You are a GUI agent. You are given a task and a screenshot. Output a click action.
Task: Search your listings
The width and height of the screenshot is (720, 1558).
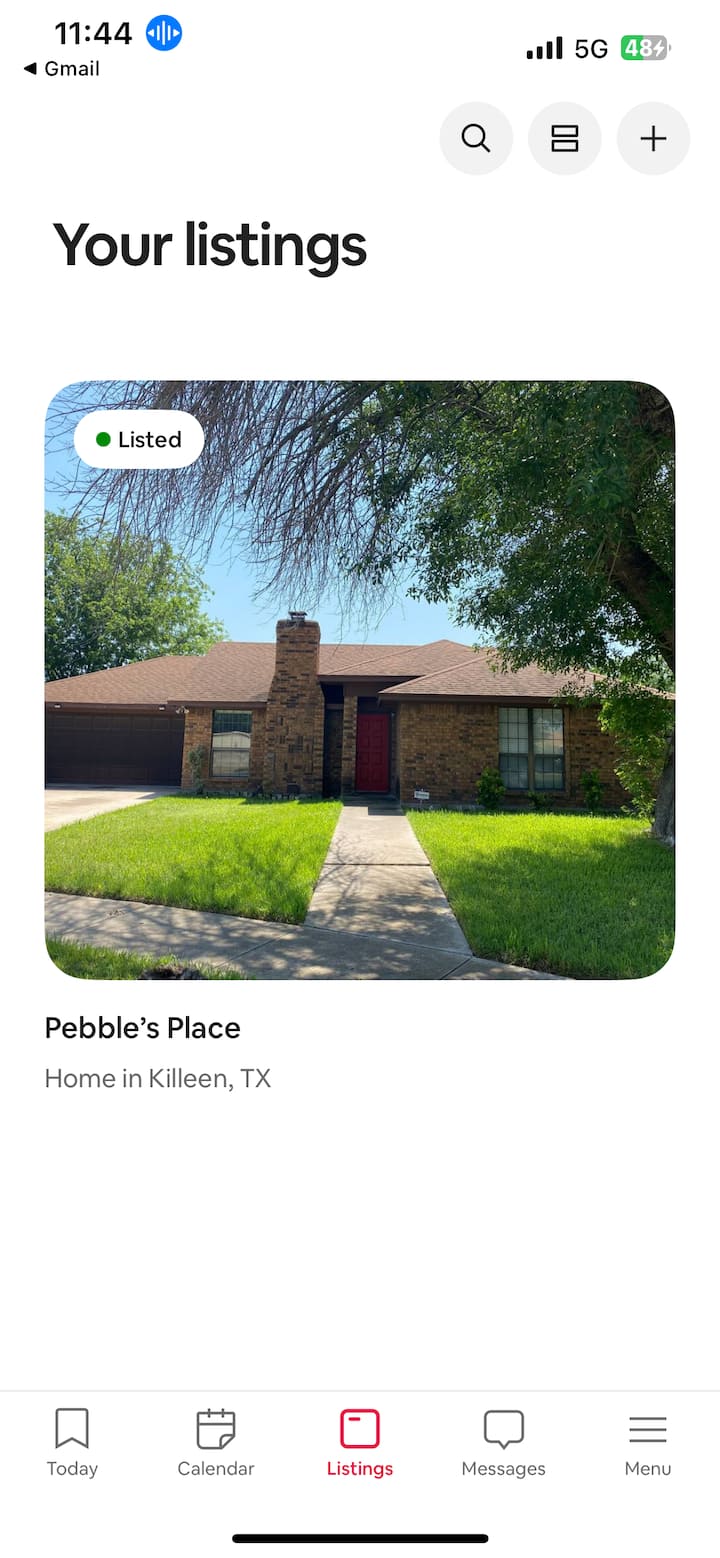476,138
